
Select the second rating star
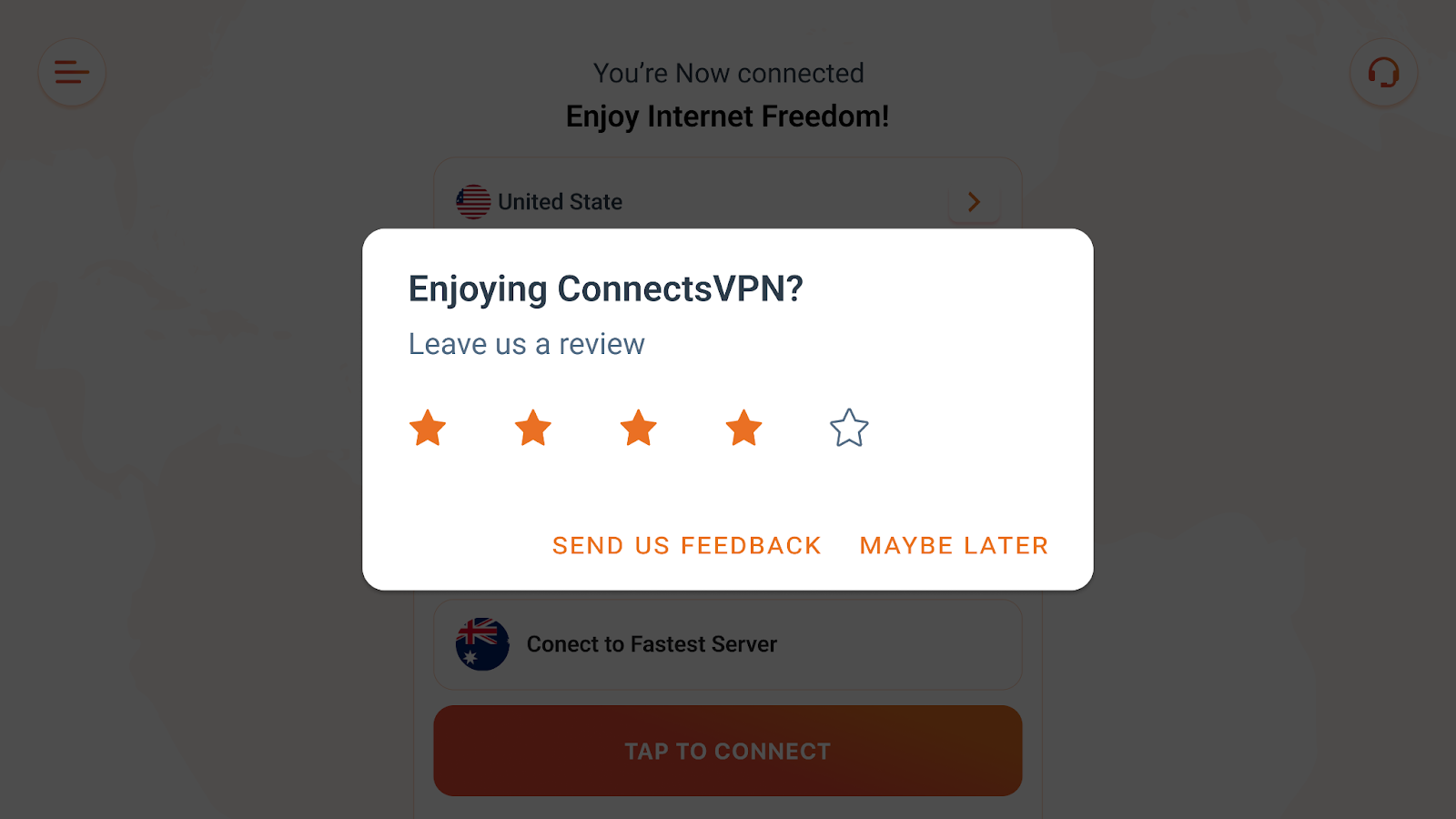[533, 428]
